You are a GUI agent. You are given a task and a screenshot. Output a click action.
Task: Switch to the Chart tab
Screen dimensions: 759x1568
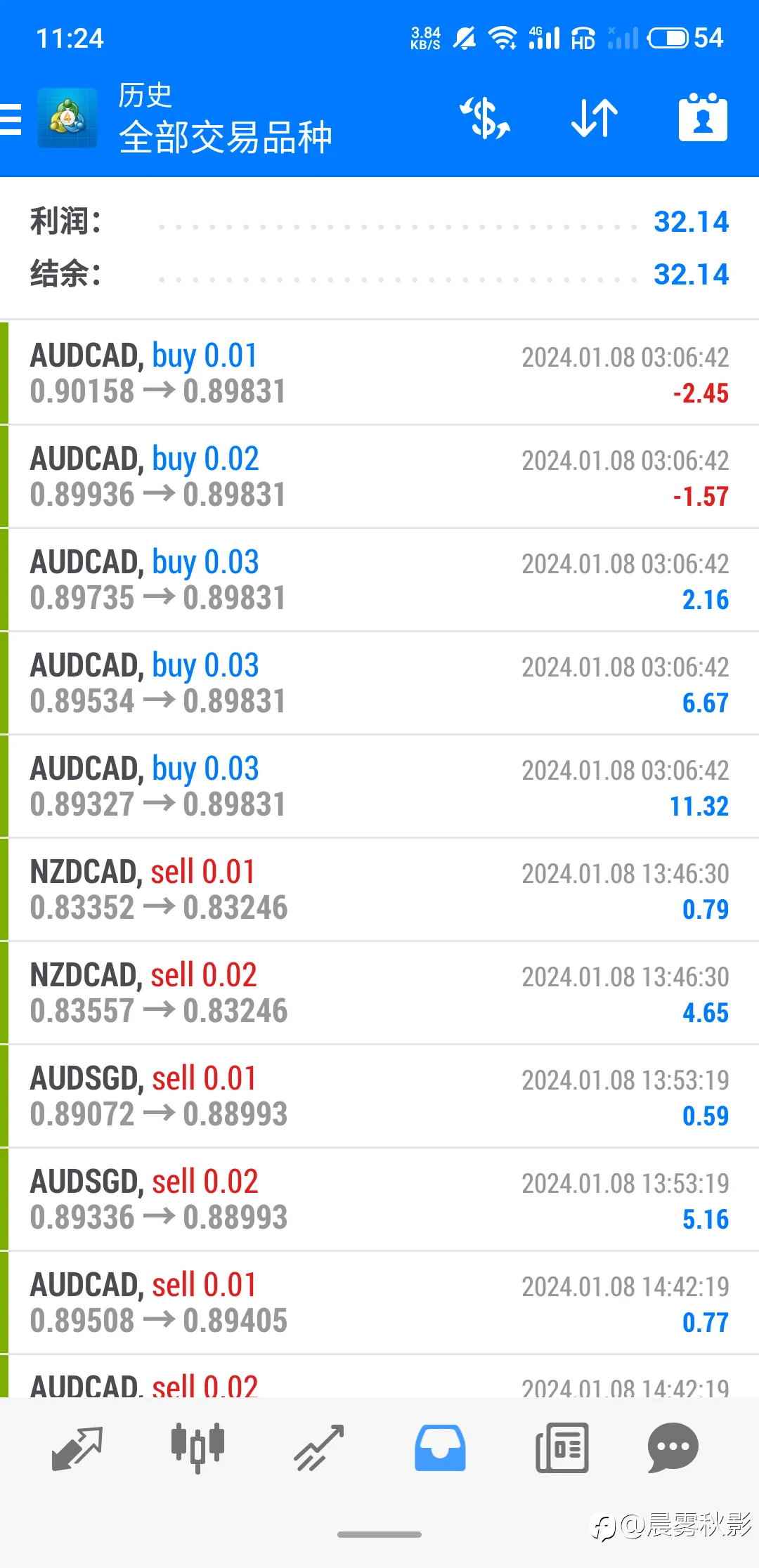click(x=197, y=1448)
